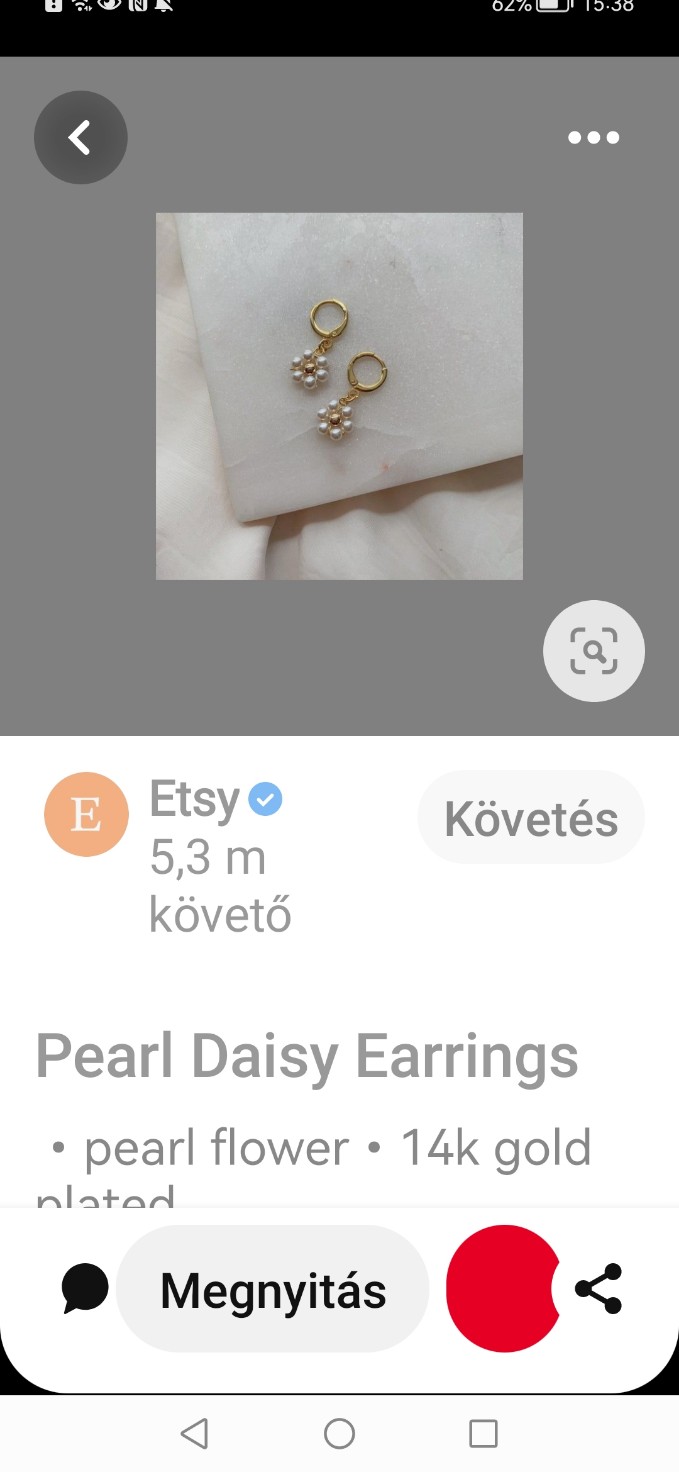Open the three-dot overflow menu
Viewport: 679px width, 1472px height.
(594, 138)
